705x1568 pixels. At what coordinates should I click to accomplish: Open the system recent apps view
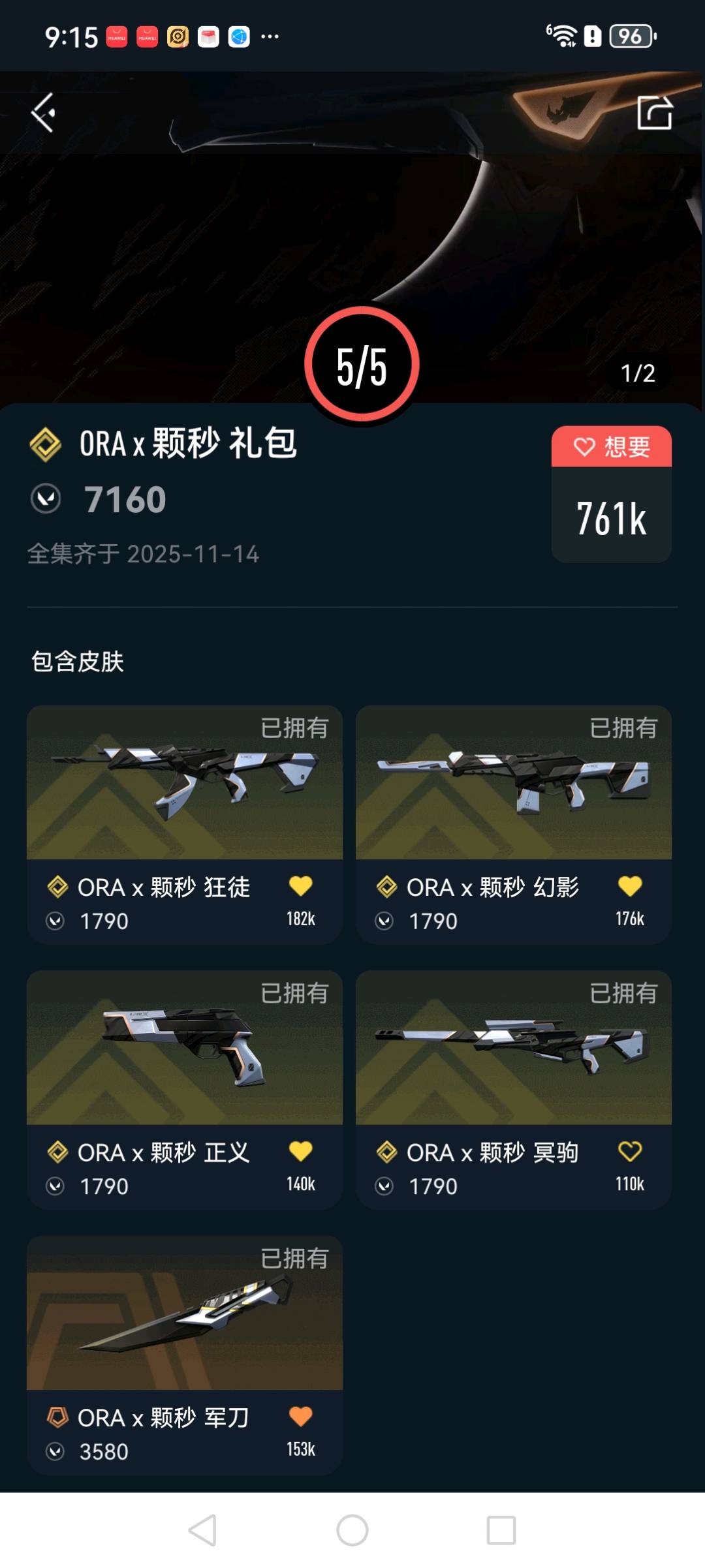pyautogui.click(x=501, y=1530)
